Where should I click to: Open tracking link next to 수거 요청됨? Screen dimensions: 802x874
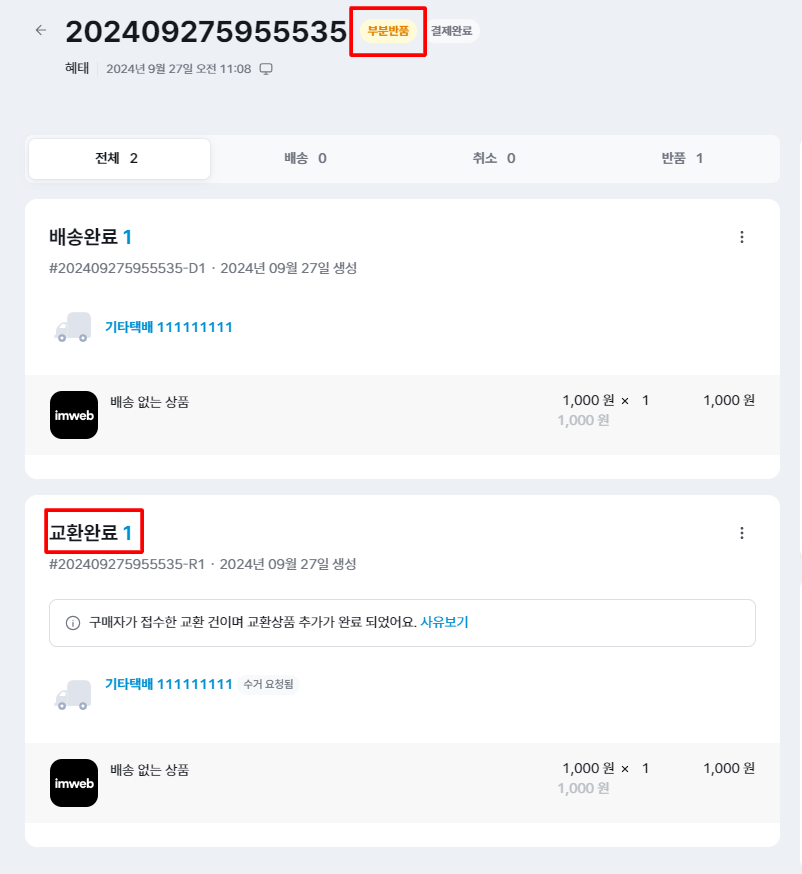(x=168, y=684)
